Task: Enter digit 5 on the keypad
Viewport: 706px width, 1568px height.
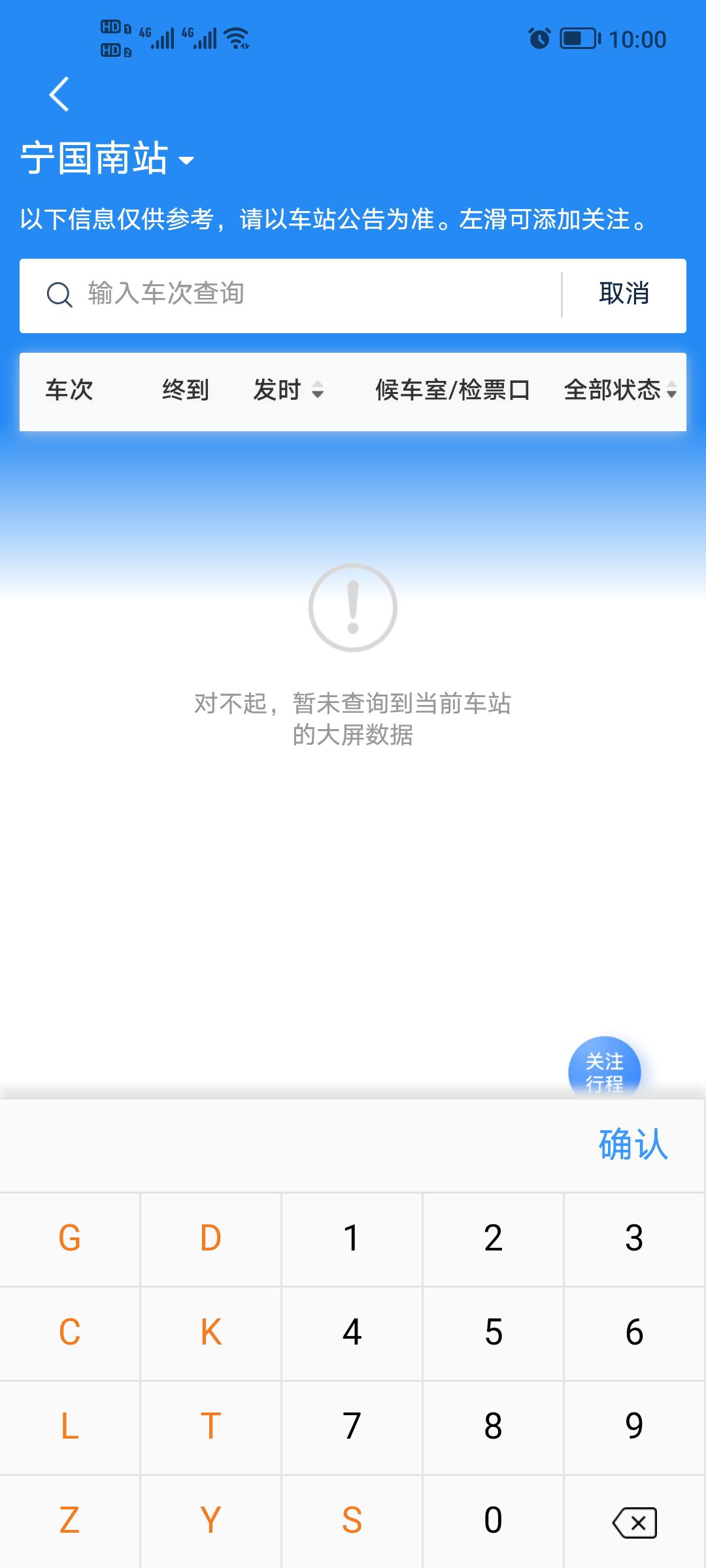Action: [x=493, y=1333]
